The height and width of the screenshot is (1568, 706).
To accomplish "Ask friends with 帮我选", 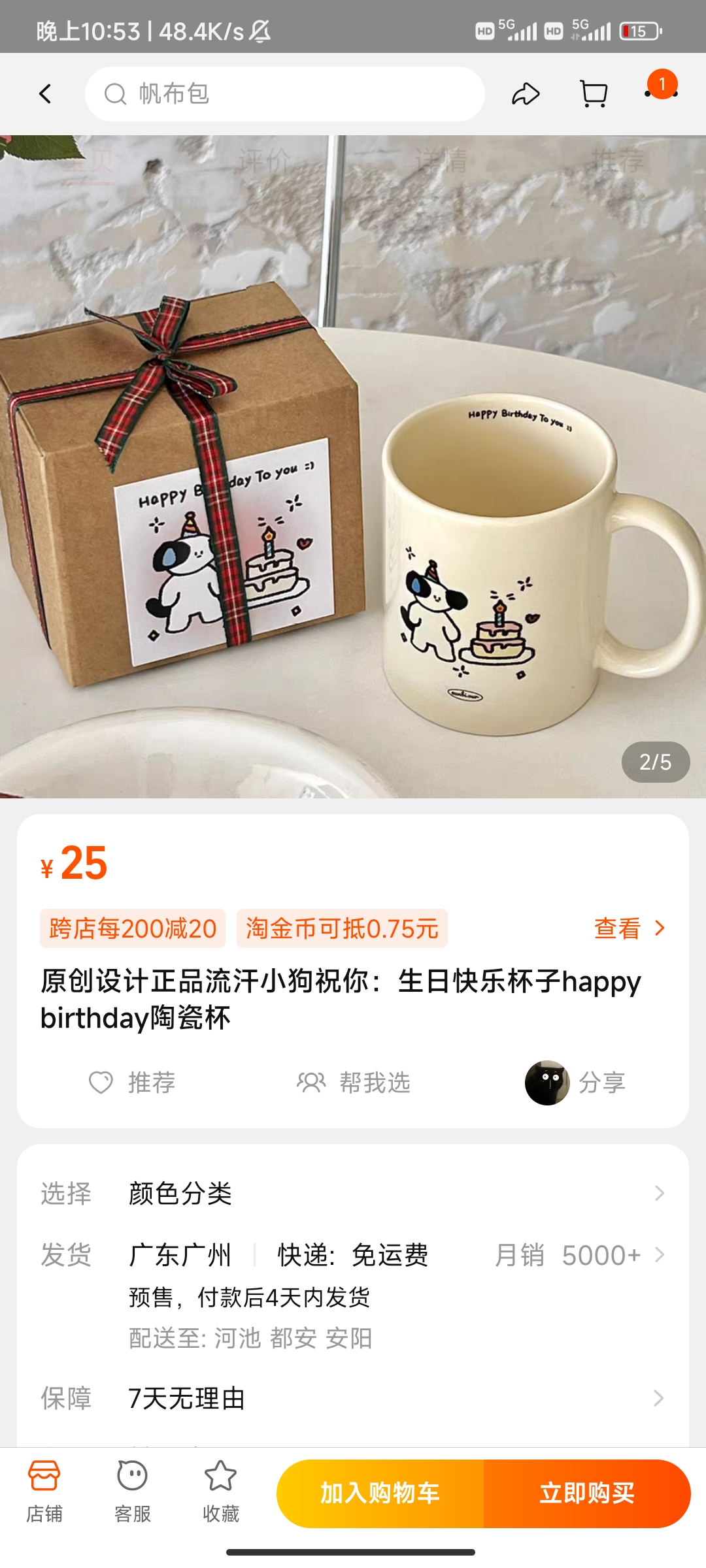I will click(x=354, y=1083).
